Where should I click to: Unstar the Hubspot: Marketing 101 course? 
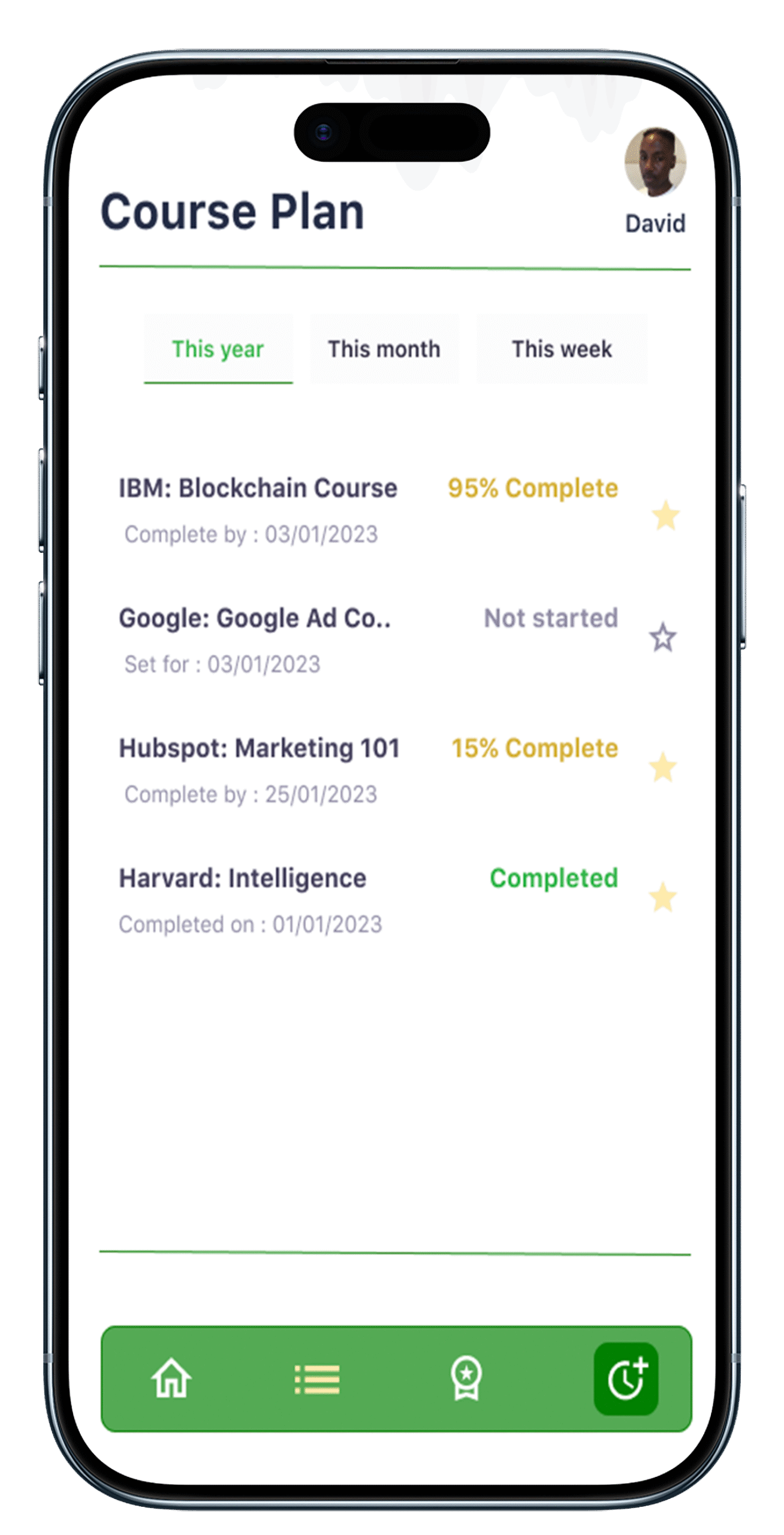(662, 767)
